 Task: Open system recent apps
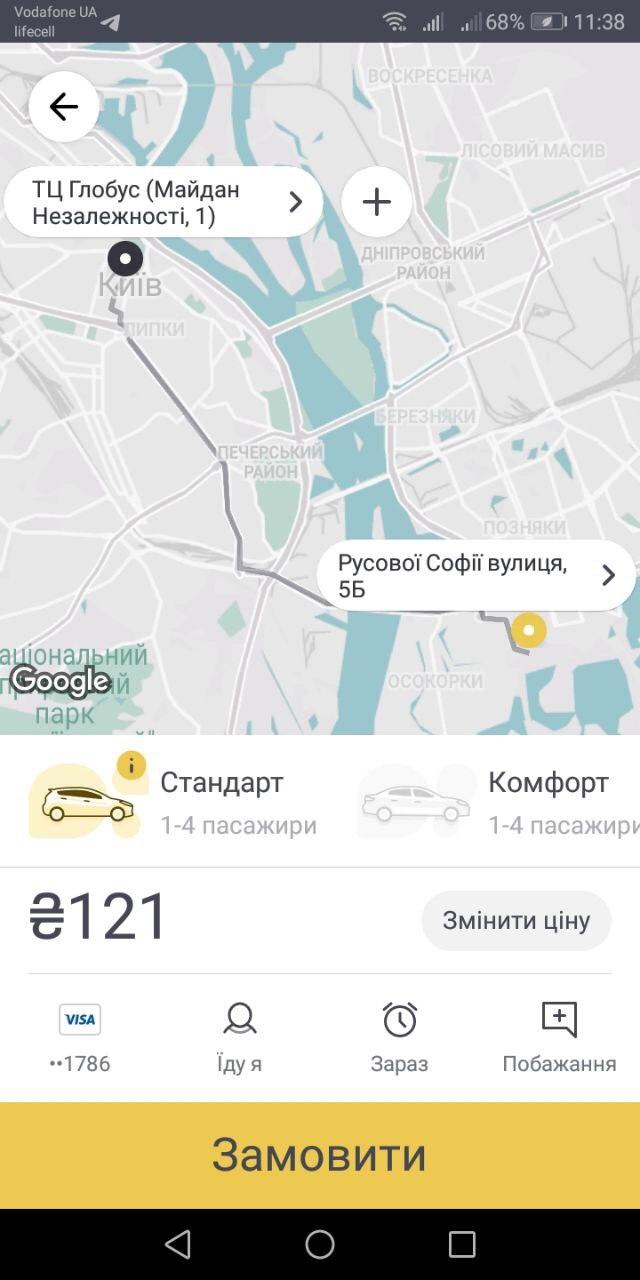[x=462, y=1244]
